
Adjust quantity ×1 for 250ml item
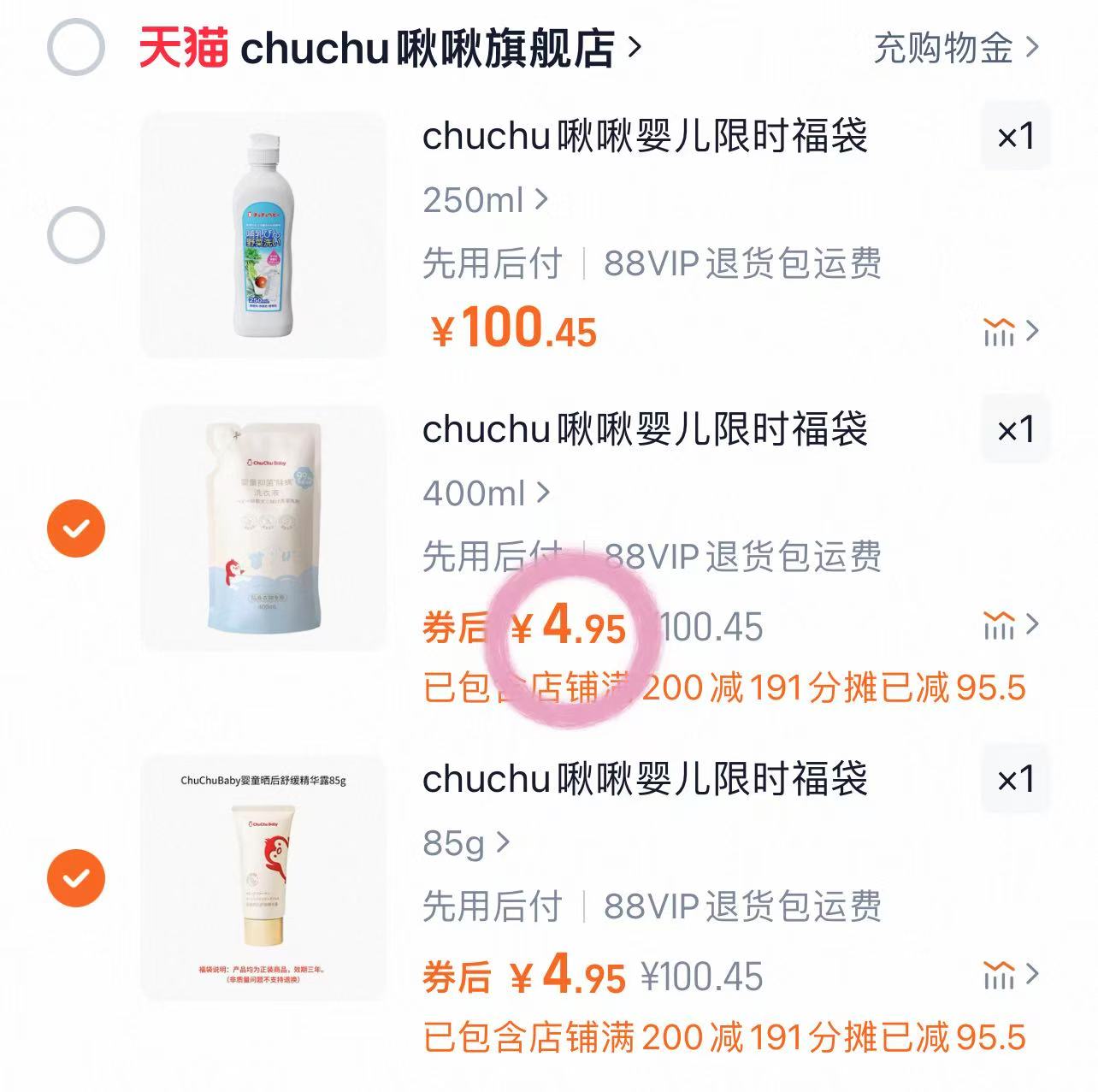(1015, 137)
